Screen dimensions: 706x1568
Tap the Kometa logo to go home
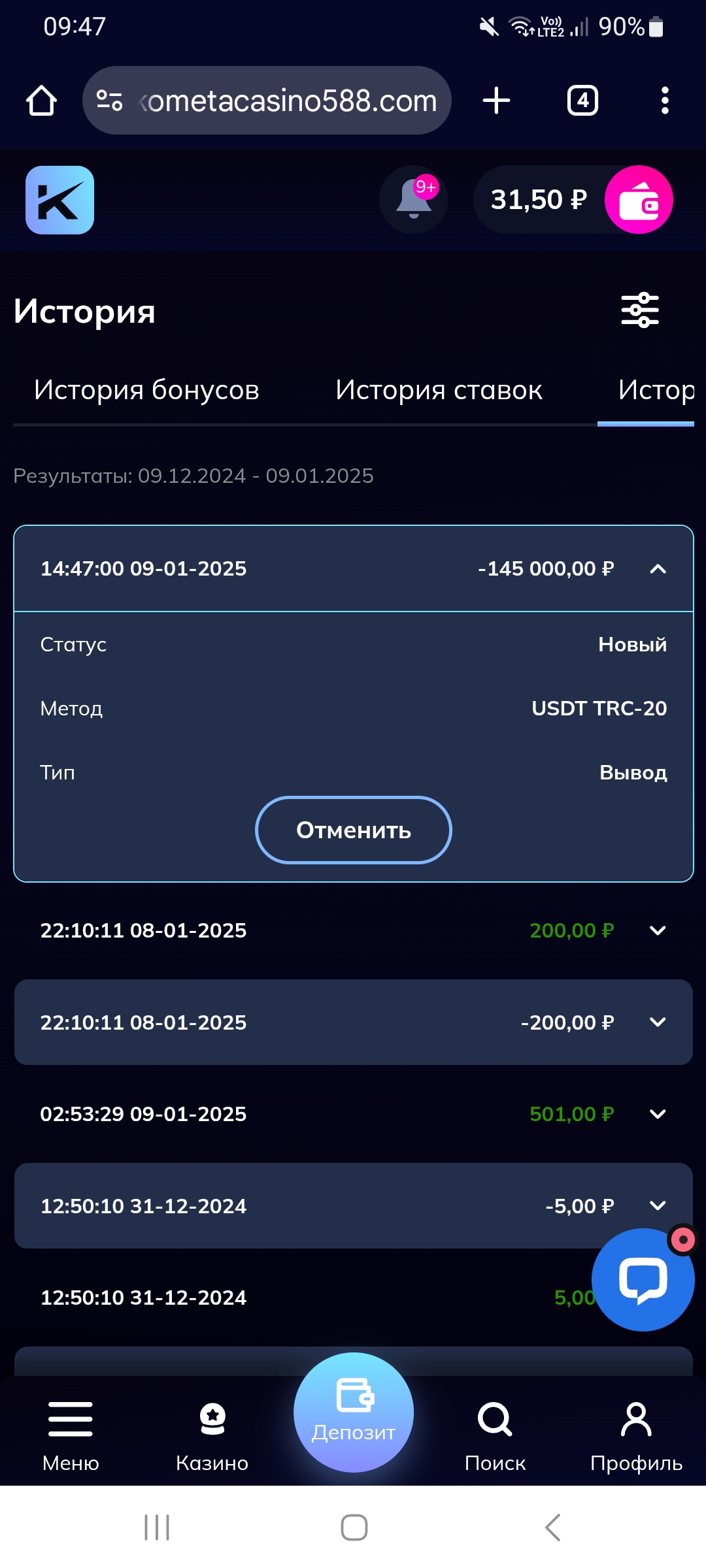pos(59,200)
